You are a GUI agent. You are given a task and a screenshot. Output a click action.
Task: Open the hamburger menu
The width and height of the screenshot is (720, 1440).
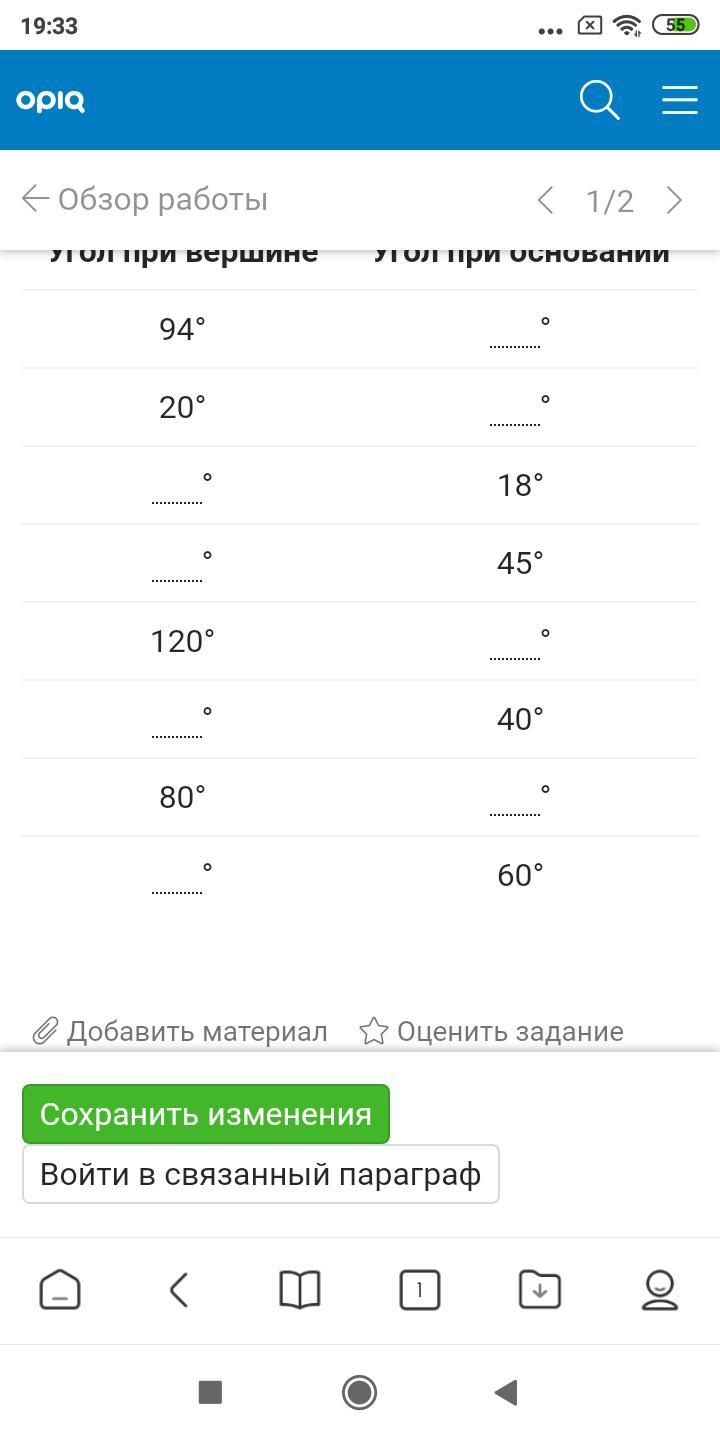679,100
